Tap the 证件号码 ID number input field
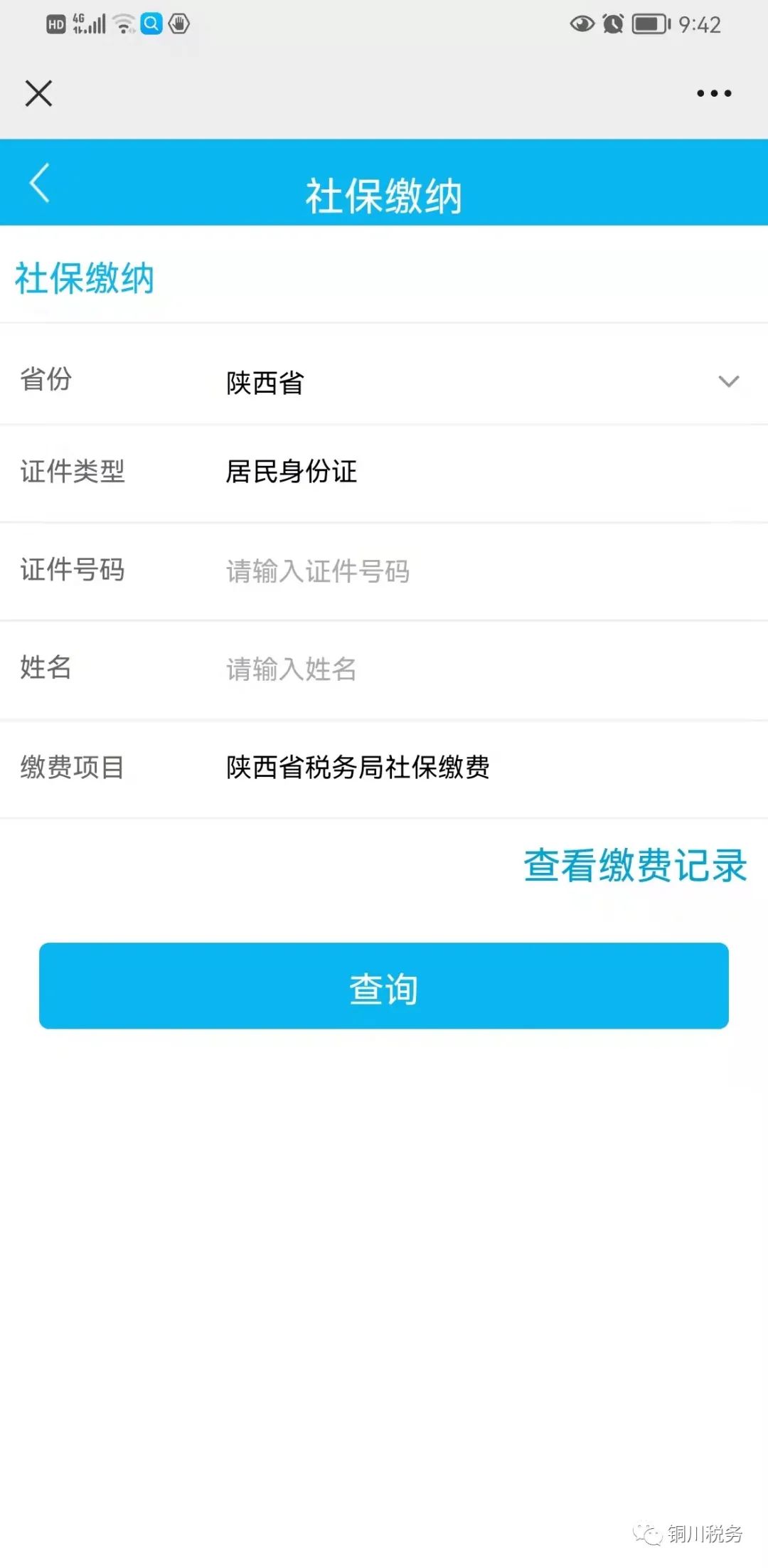This screenshot has width=768, height=1568. tap(484, 571)
